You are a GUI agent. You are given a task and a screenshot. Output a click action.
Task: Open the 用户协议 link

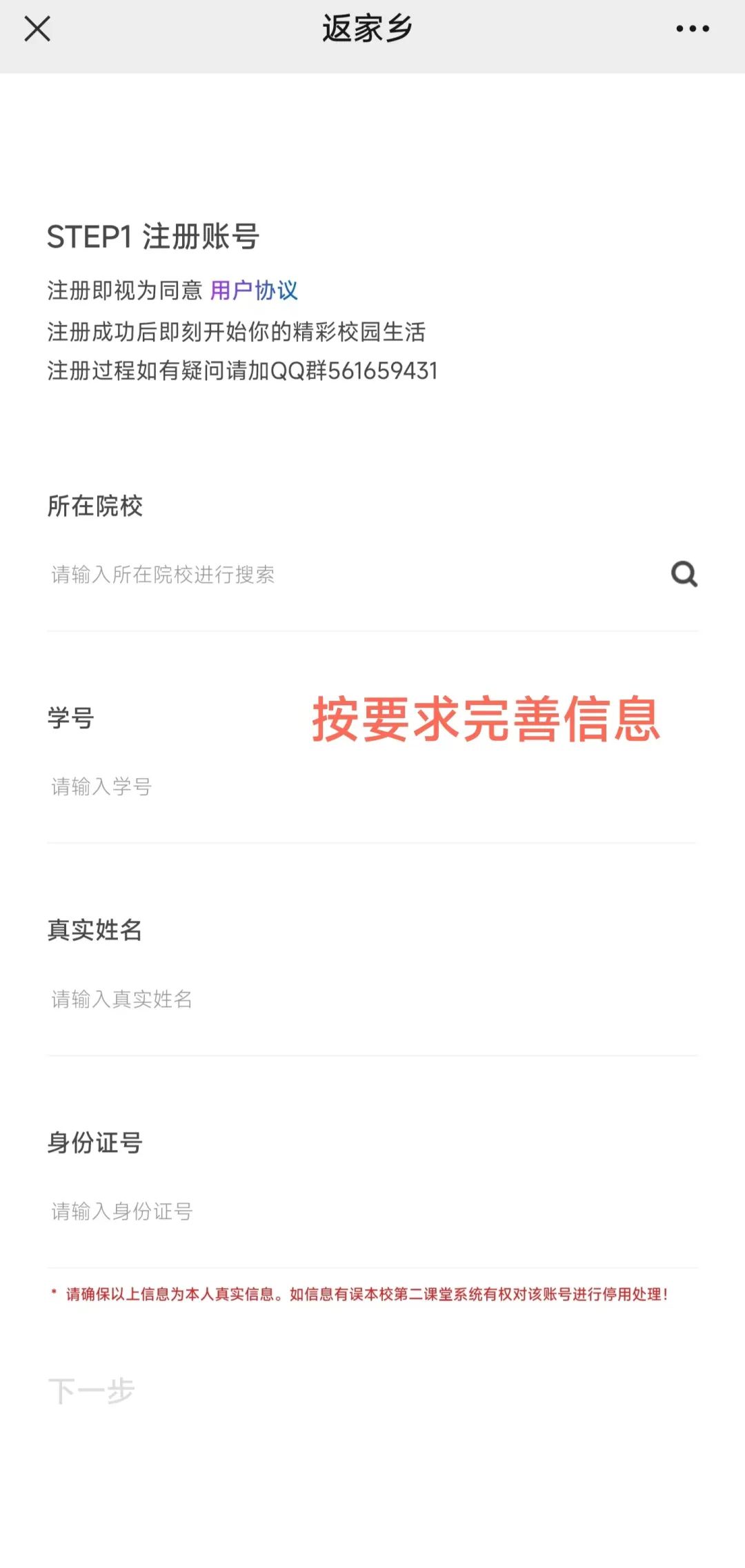[254, 290]
